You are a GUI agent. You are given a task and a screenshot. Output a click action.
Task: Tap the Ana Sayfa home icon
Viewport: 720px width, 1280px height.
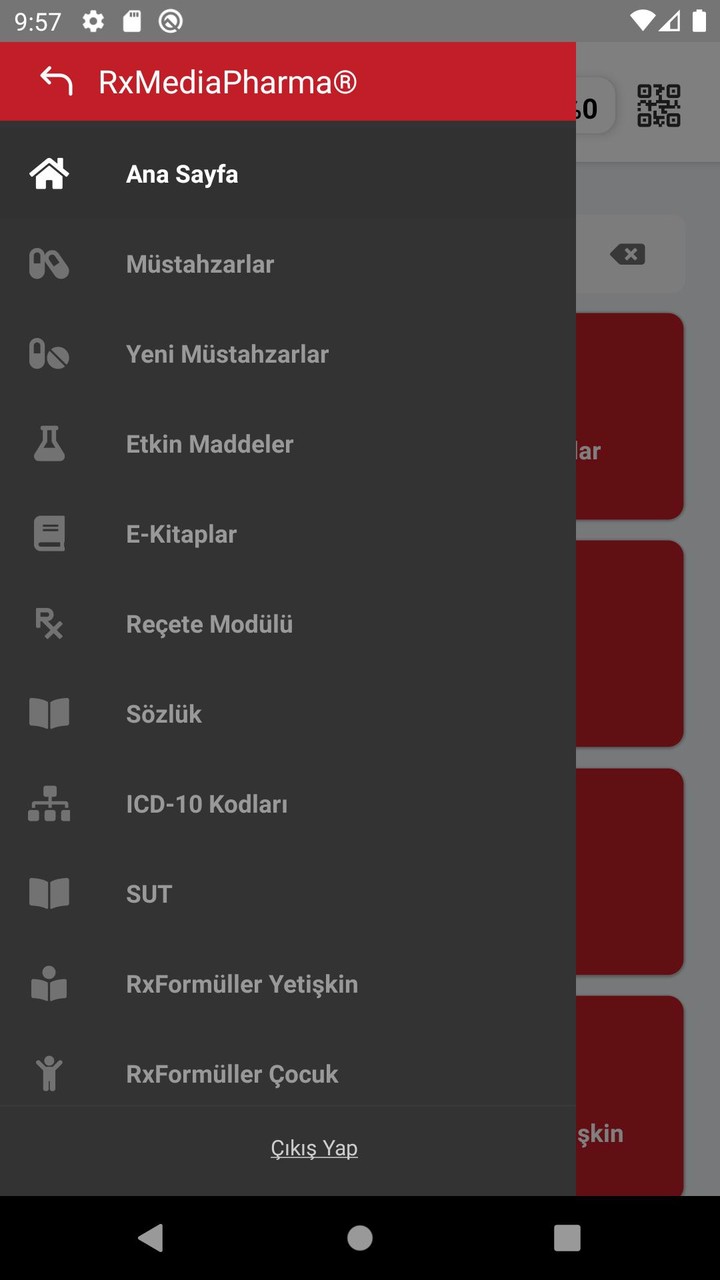tap(49, 173)
